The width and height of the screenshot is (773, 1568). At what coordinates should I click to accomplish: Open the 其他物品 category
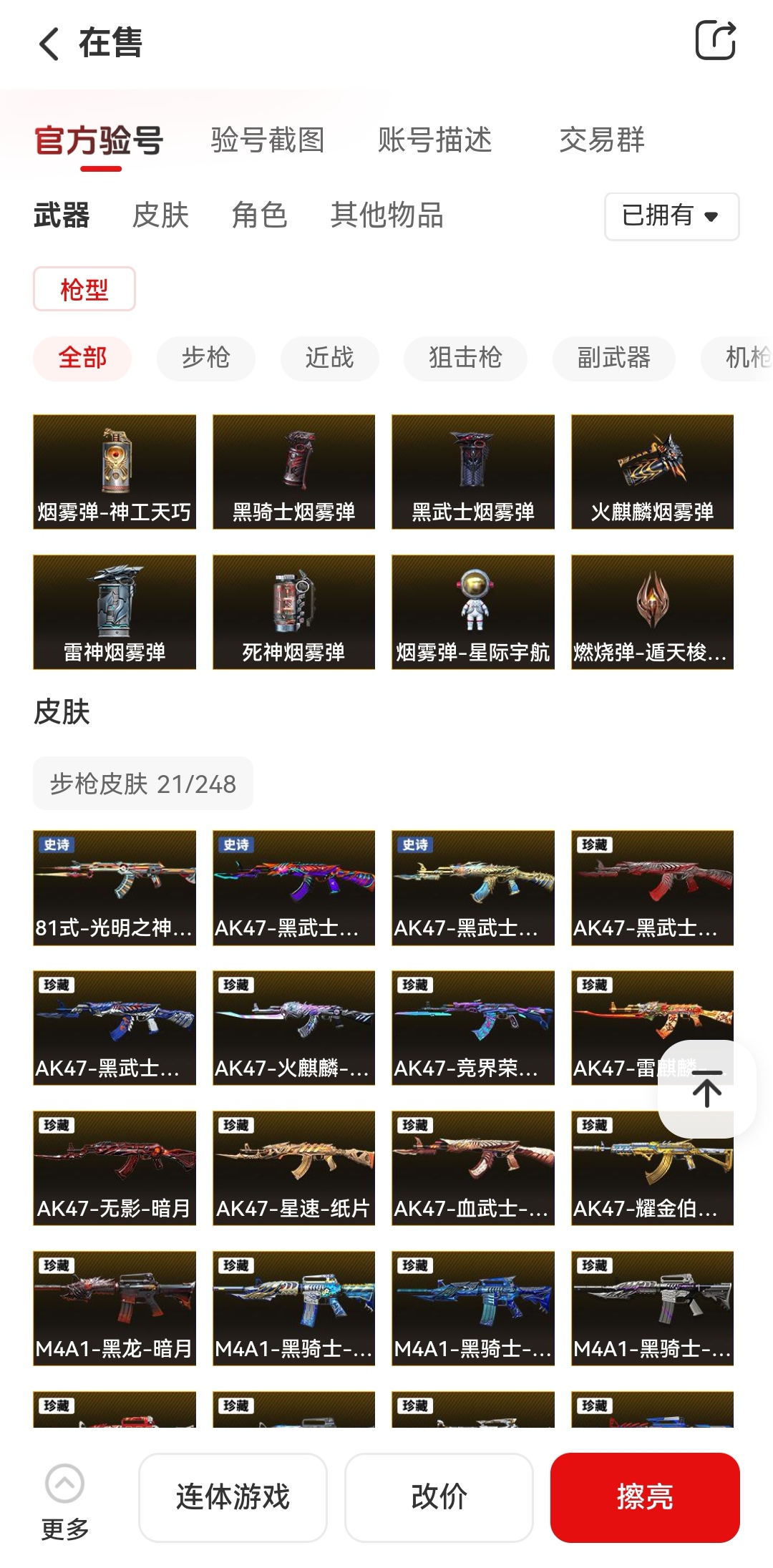click(386, 215)
